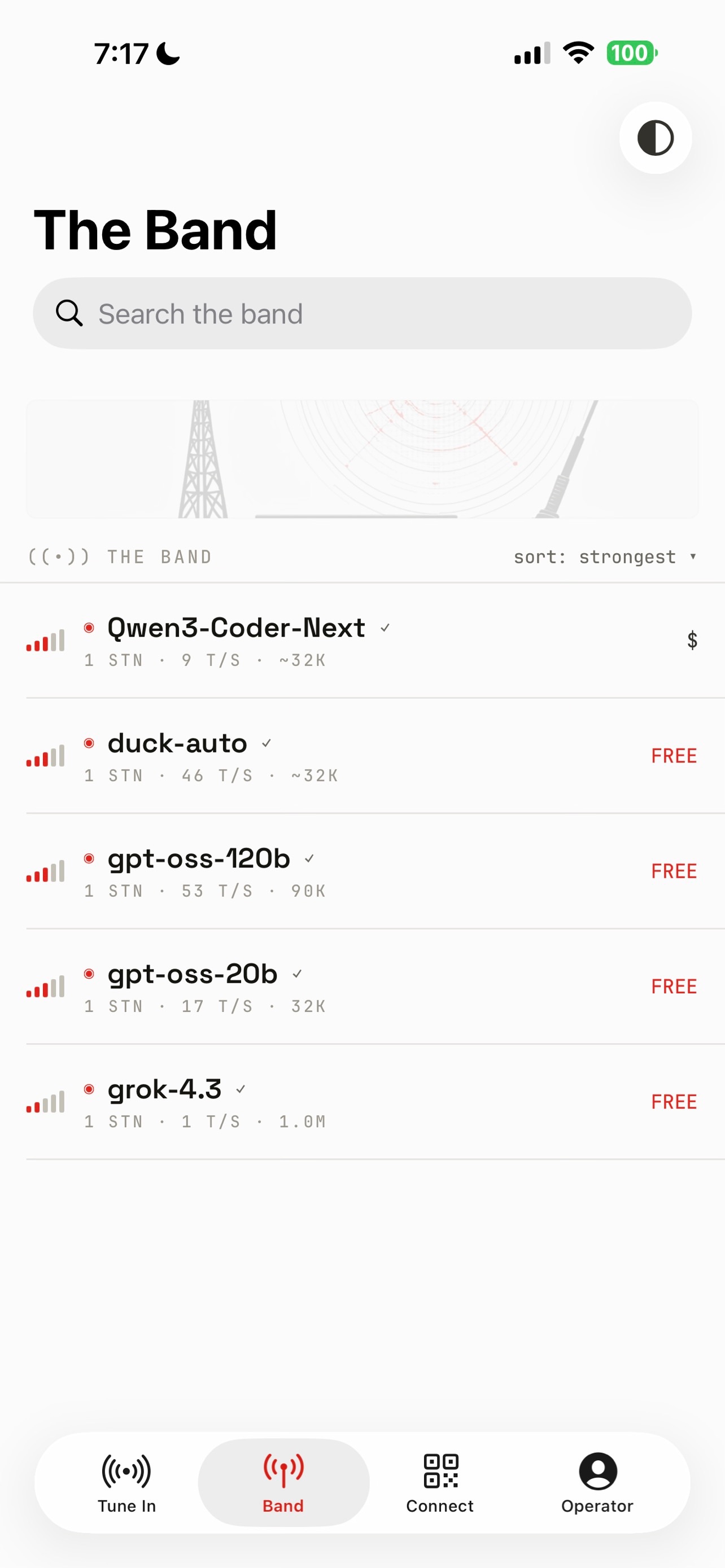Select the duck-auto model
The width and height of the screenshot is (725, 1568).
pyautogui.click(x=362, y=756)
